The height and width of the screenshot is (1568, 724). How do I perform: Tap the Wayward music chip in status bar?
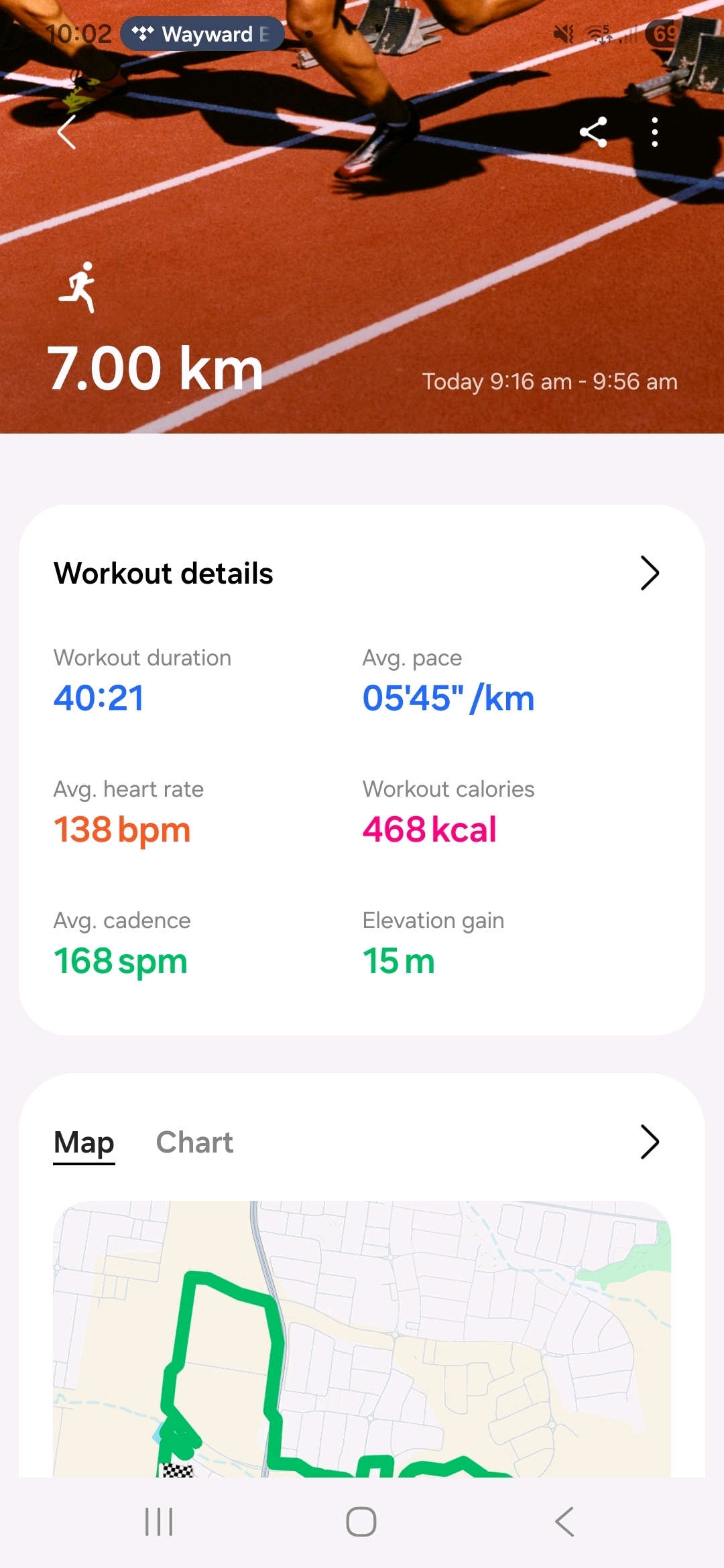[202, 34]
